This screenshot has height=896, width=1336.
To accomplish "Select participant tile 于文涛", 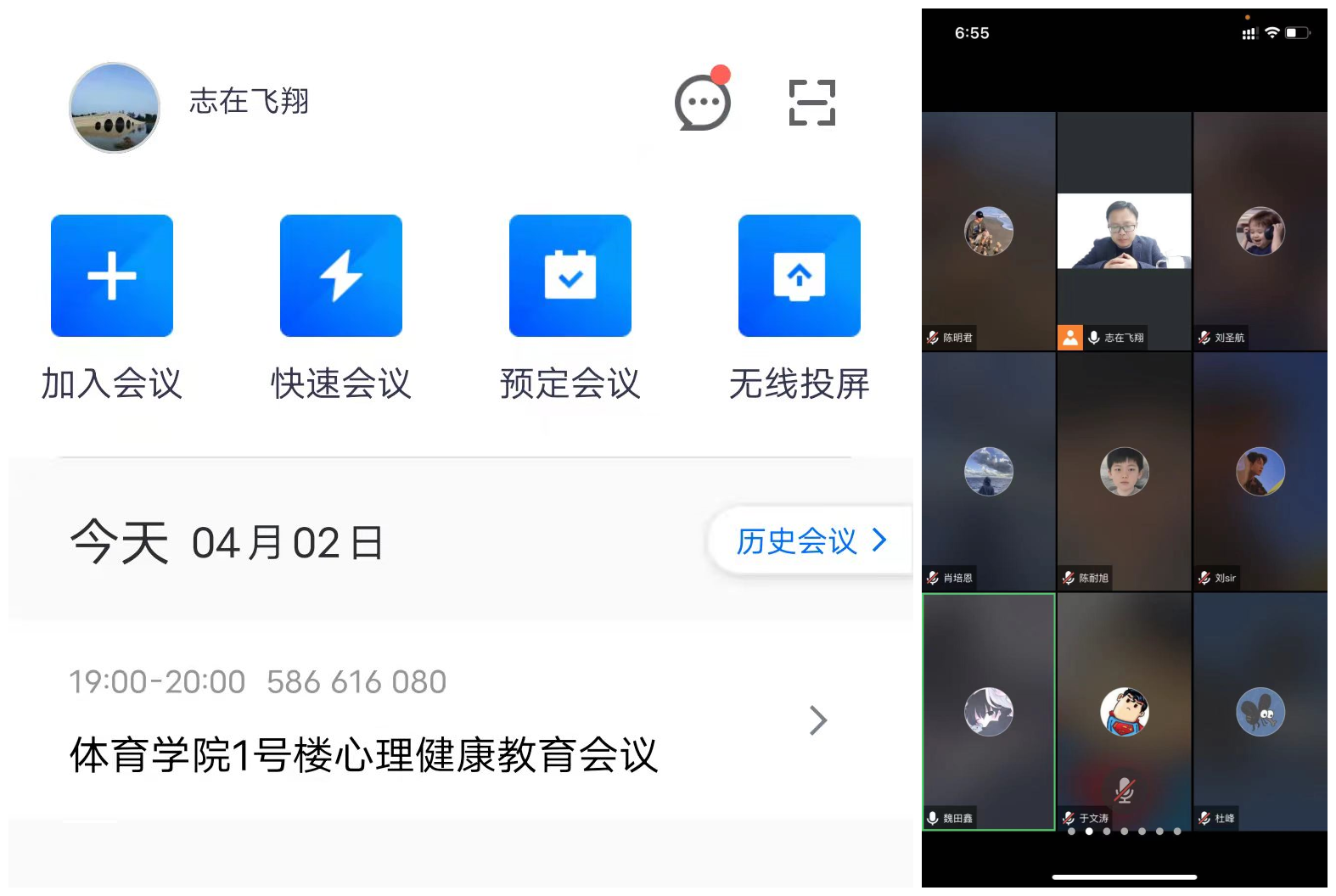I will (1124, 711).
